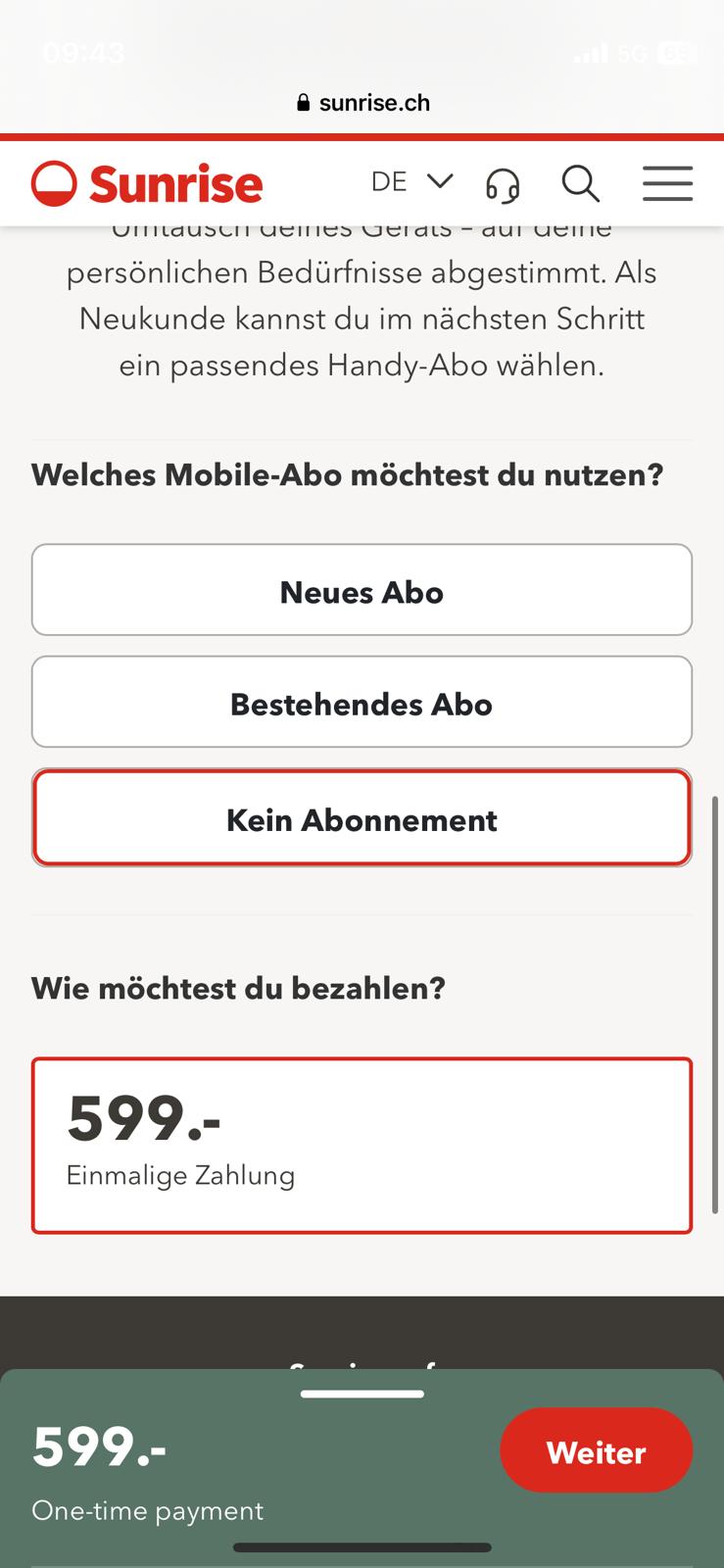This screenshot has width=724, height=1568.
Task: Choose Bestehendes Abo
Action: coord(362,703)
